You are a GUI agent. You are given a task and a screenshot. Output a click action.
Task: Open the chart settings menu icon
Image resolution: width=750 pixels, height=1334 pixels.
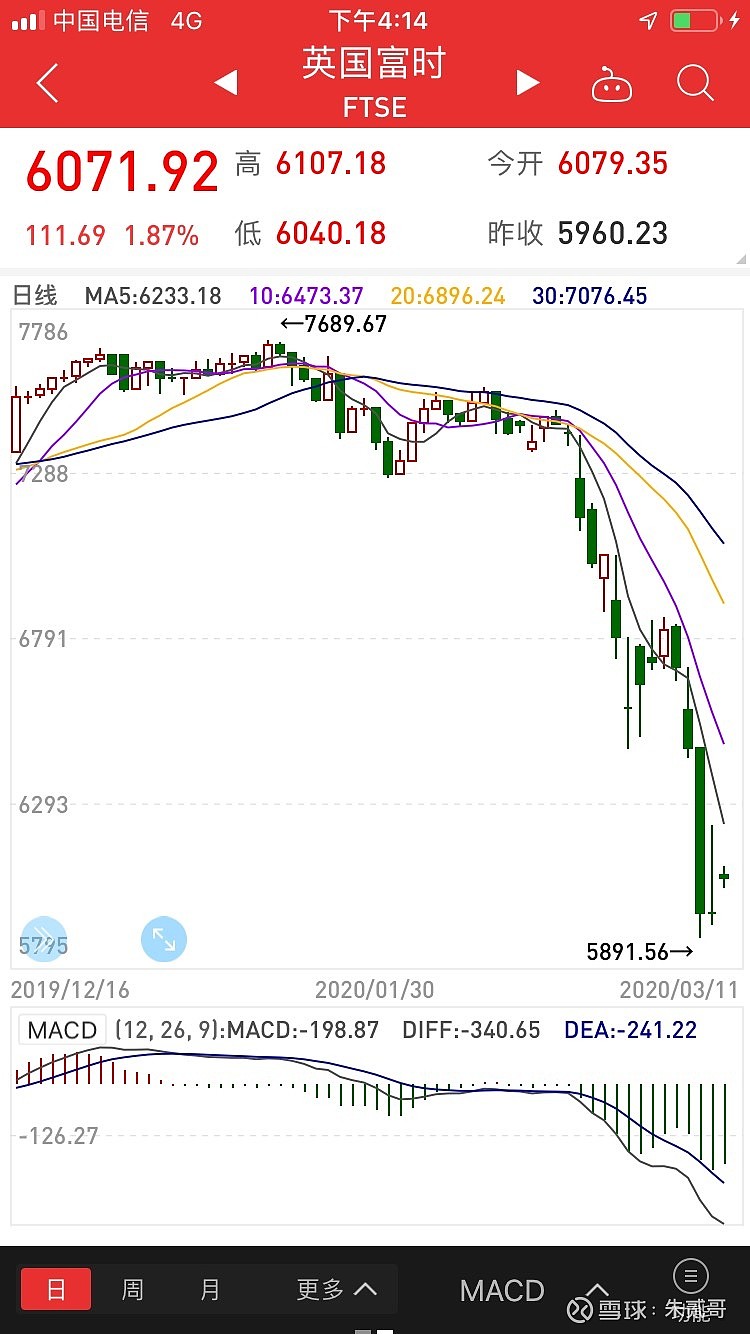(x=691, y=1276)
